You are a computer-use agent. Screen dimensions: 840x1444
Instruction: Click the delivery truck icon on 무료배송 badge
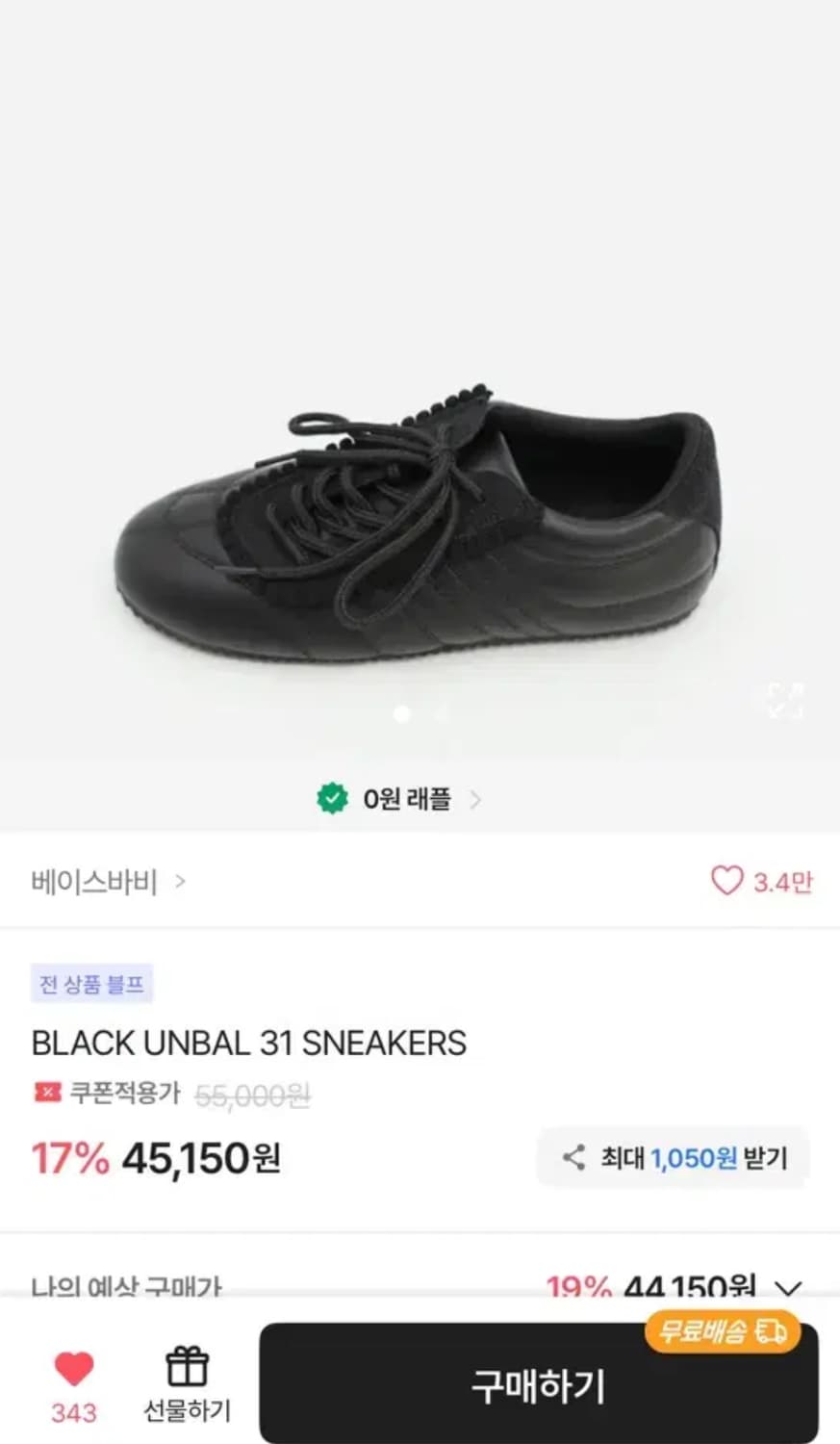click(x=769, y=1330)
